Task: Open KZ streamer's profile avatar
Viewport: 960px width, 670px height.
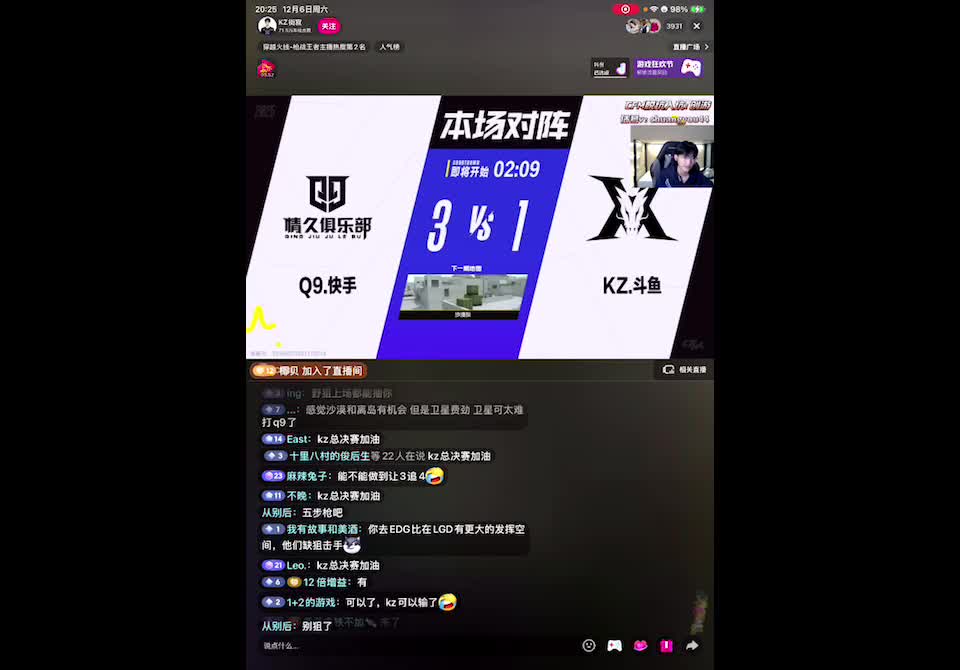Action: pos(267,26)
